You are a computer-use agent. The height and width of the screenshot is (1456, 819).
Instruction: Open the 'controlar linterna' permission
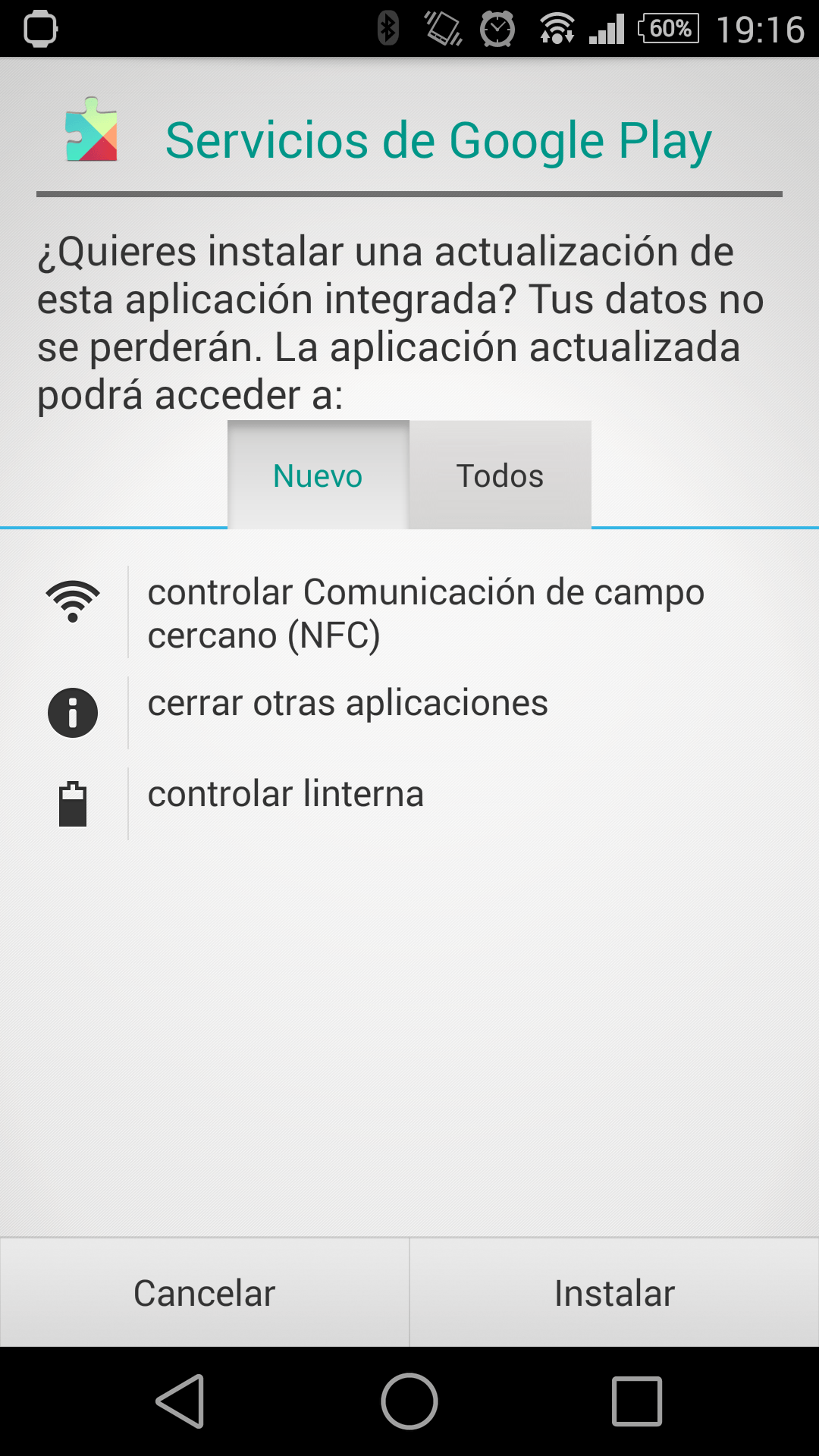coord(409,803)
